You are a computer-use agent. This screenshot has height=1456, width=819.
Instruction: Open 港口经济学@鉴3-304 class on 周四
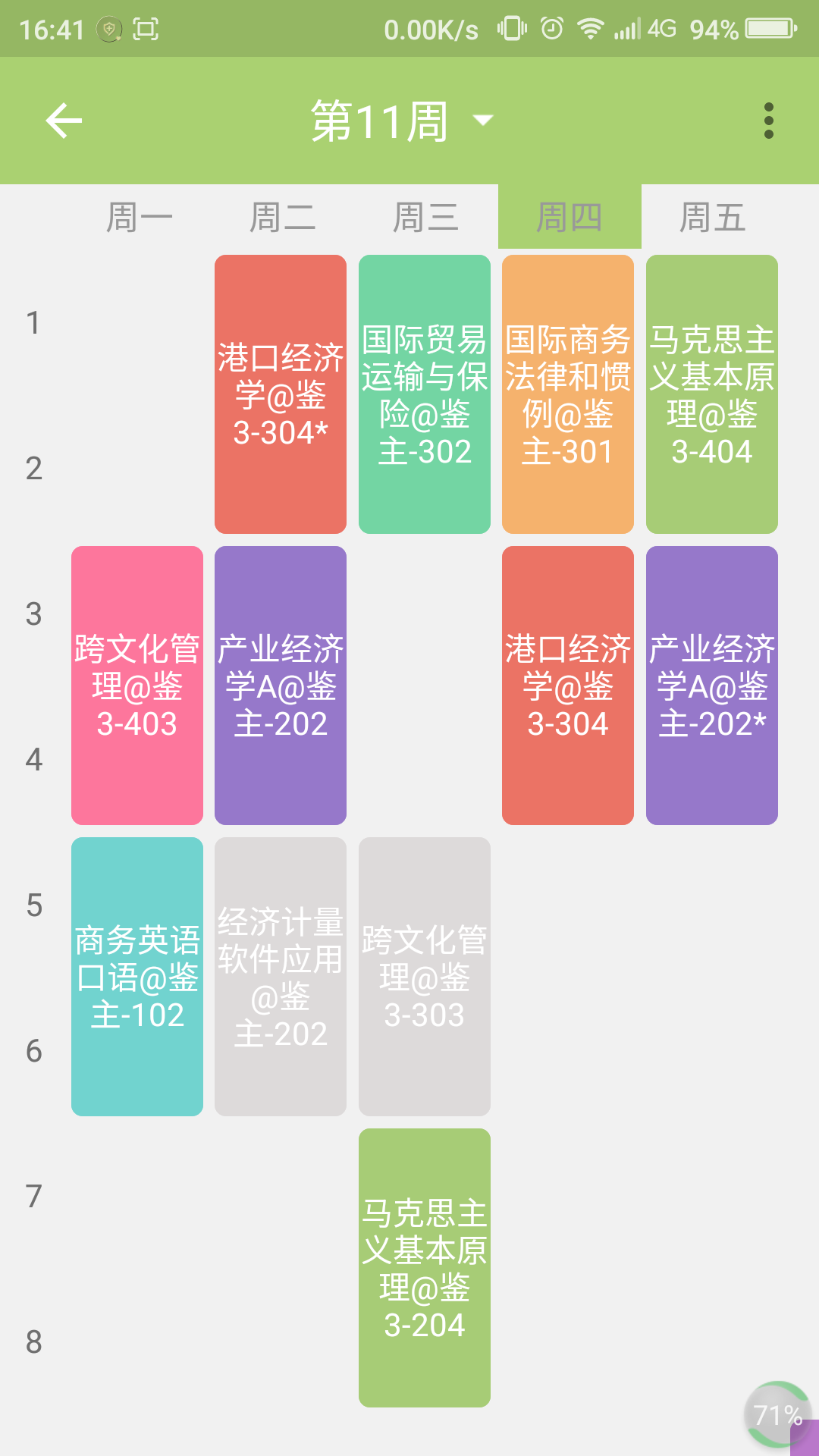(x=568, y=686)
